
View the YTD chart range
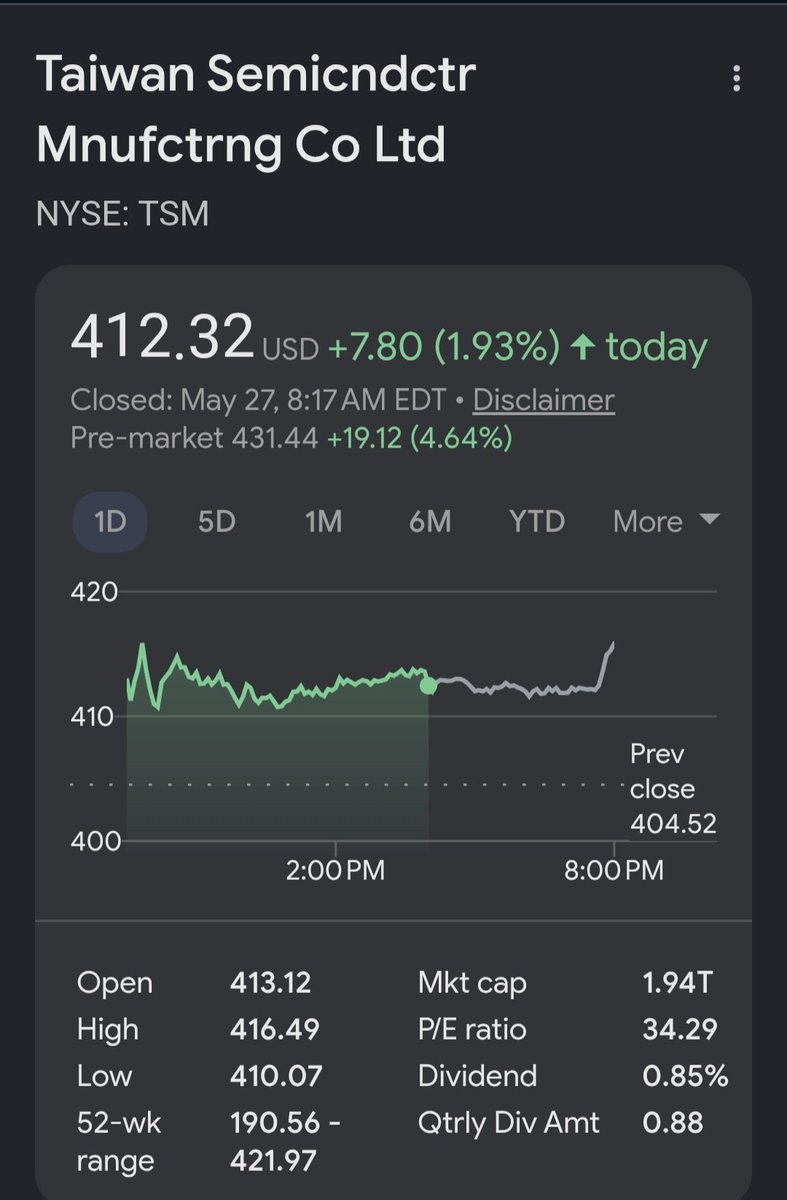click(537, 522)
